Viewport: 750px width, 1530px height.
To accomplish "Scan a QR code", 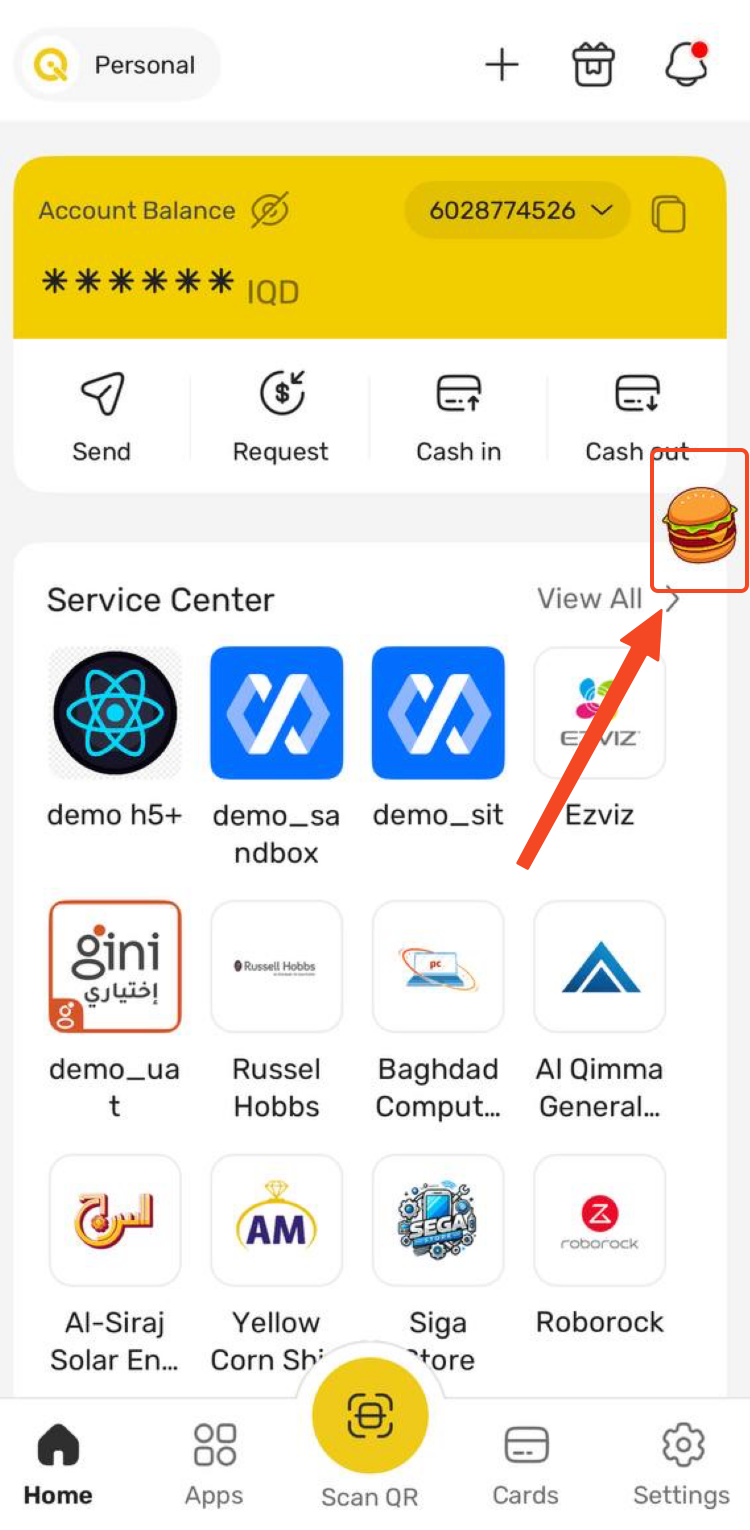I will [370, 1418].
